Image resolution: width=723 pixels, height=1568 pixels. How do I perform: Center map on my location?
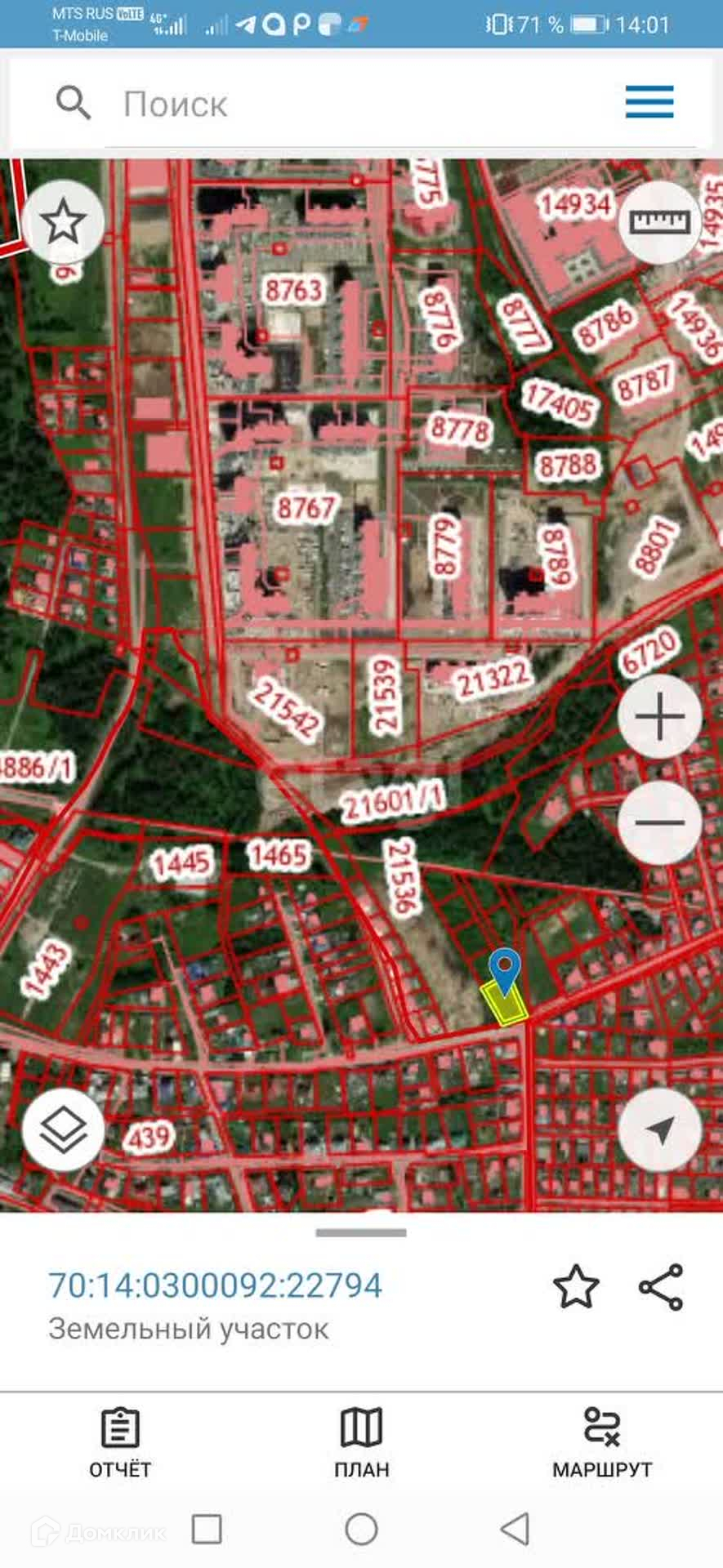click(x=659, y=1129)
